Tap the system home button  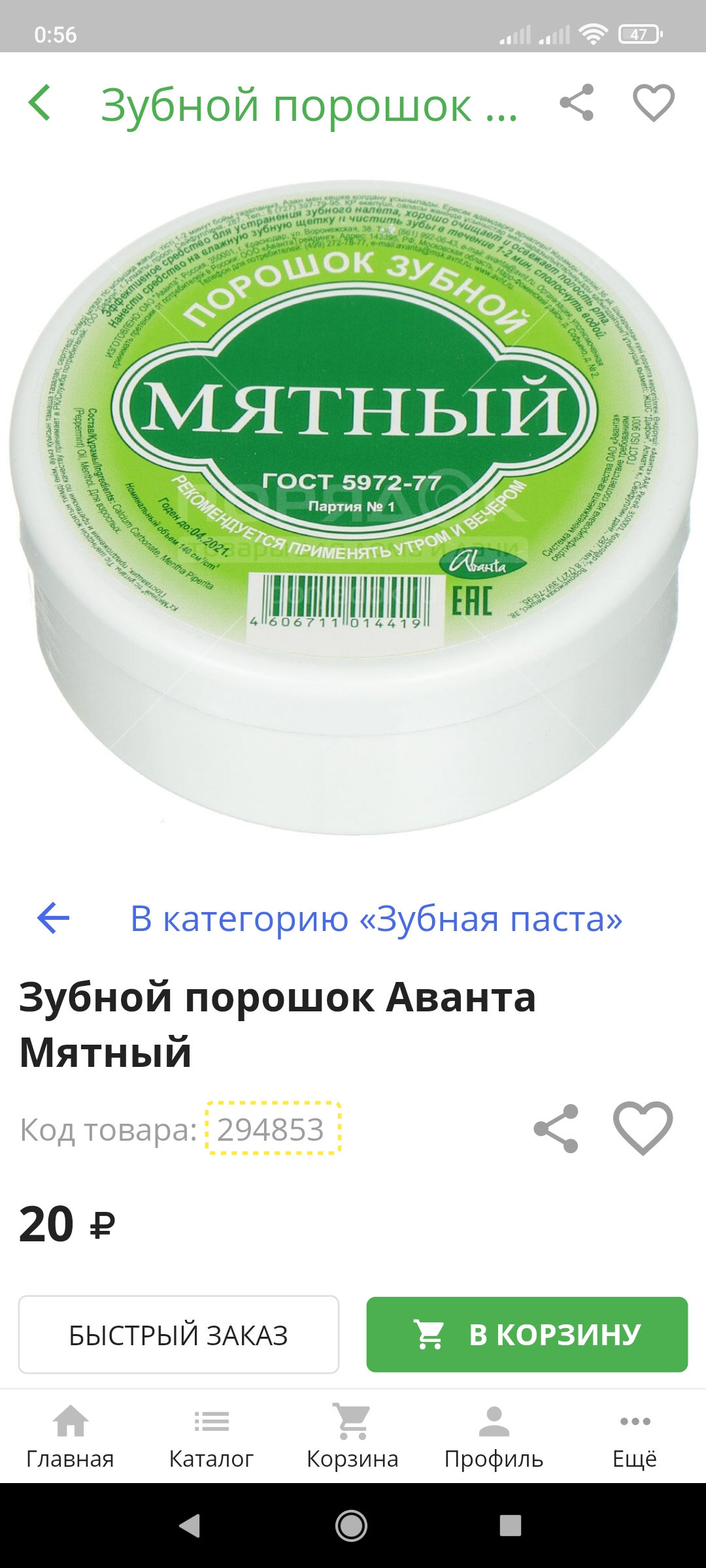pos(352,1526)
